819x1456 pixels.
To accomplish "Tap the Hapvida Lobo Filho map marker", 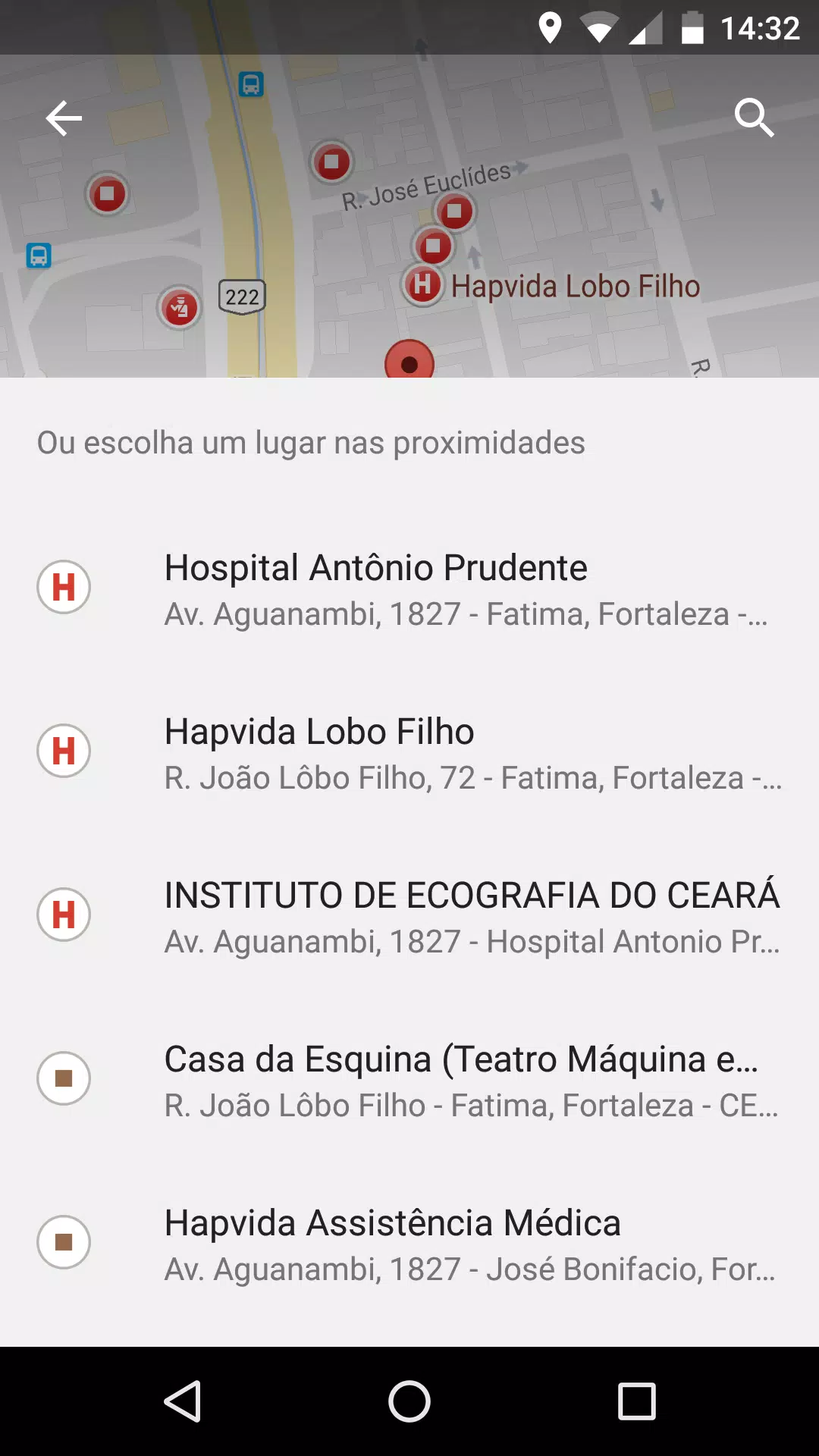I will (423, 285).
